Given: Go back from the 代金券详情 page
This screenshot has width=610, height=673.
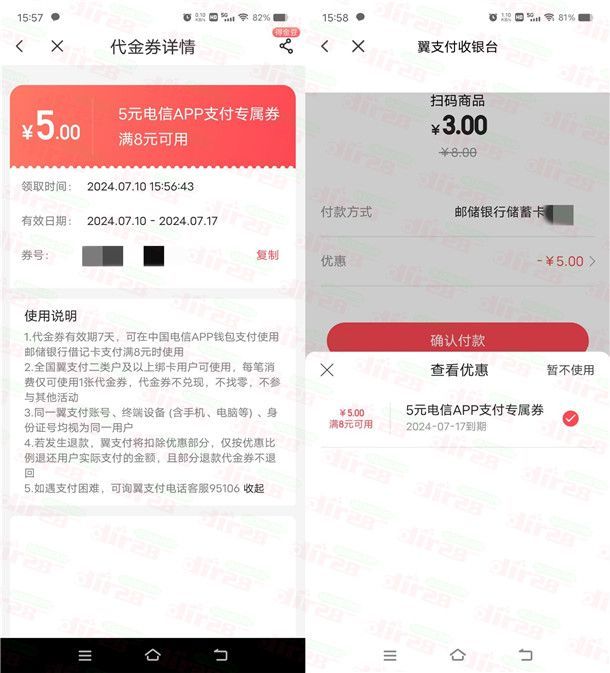Looking at the screenshot, I should 20,47.
